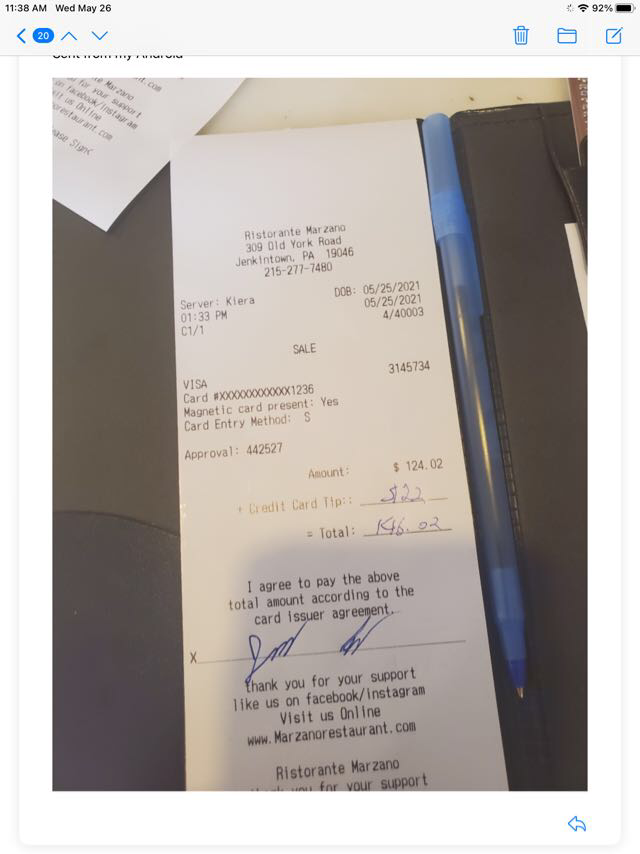
Task: Open the reply options arrow
Action: point(576,824)
